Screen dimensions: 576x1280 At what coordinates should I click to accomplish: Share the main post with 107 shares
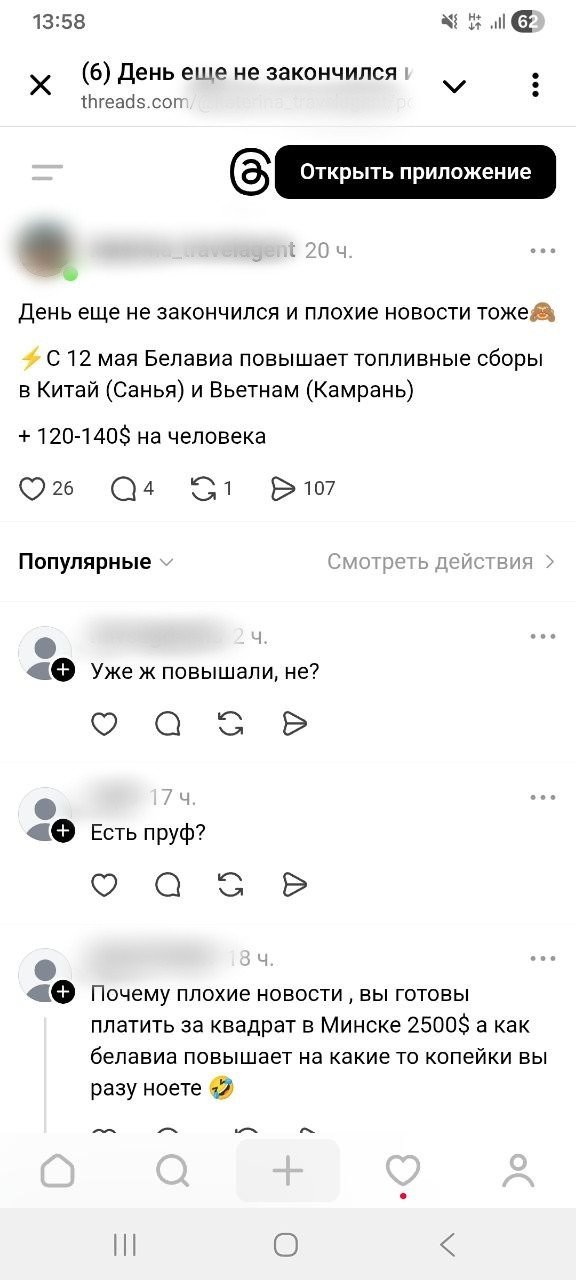point(284,488)
